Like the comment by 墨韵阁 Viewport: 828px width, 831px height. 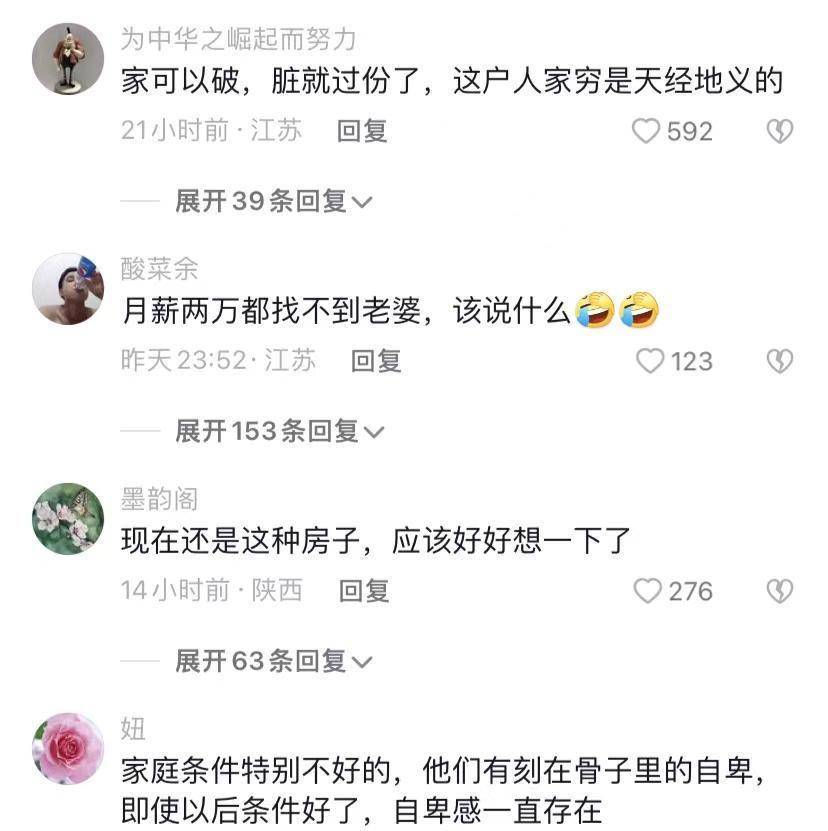click(649, 591)
